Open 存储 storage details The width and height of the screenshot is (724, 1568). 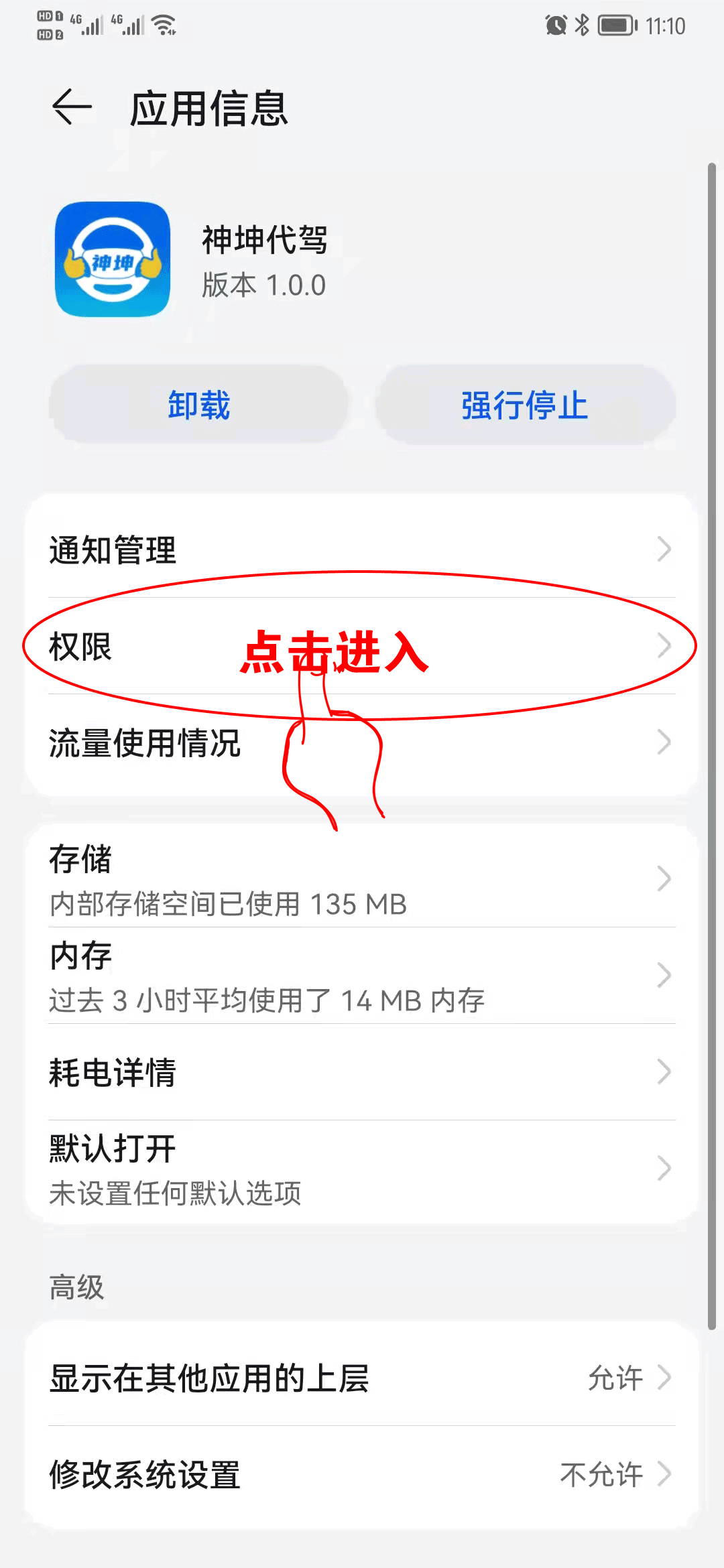pos(361,879)
